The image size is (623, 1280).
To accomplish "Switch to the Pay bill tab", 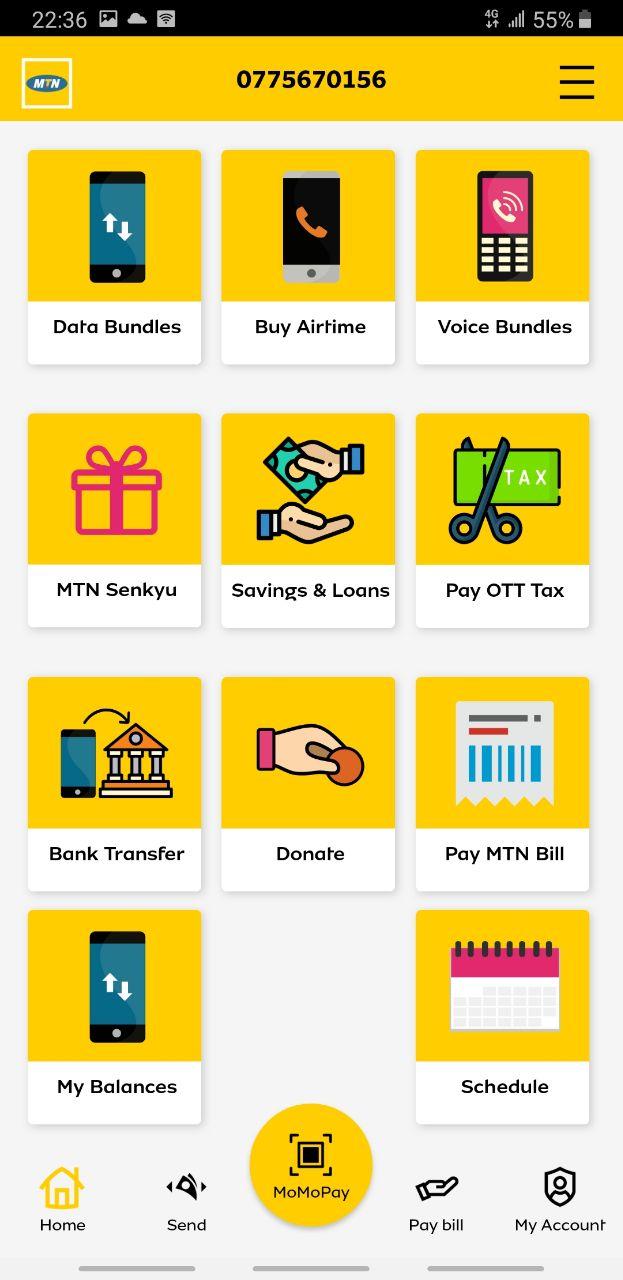I will point(436,1200).
